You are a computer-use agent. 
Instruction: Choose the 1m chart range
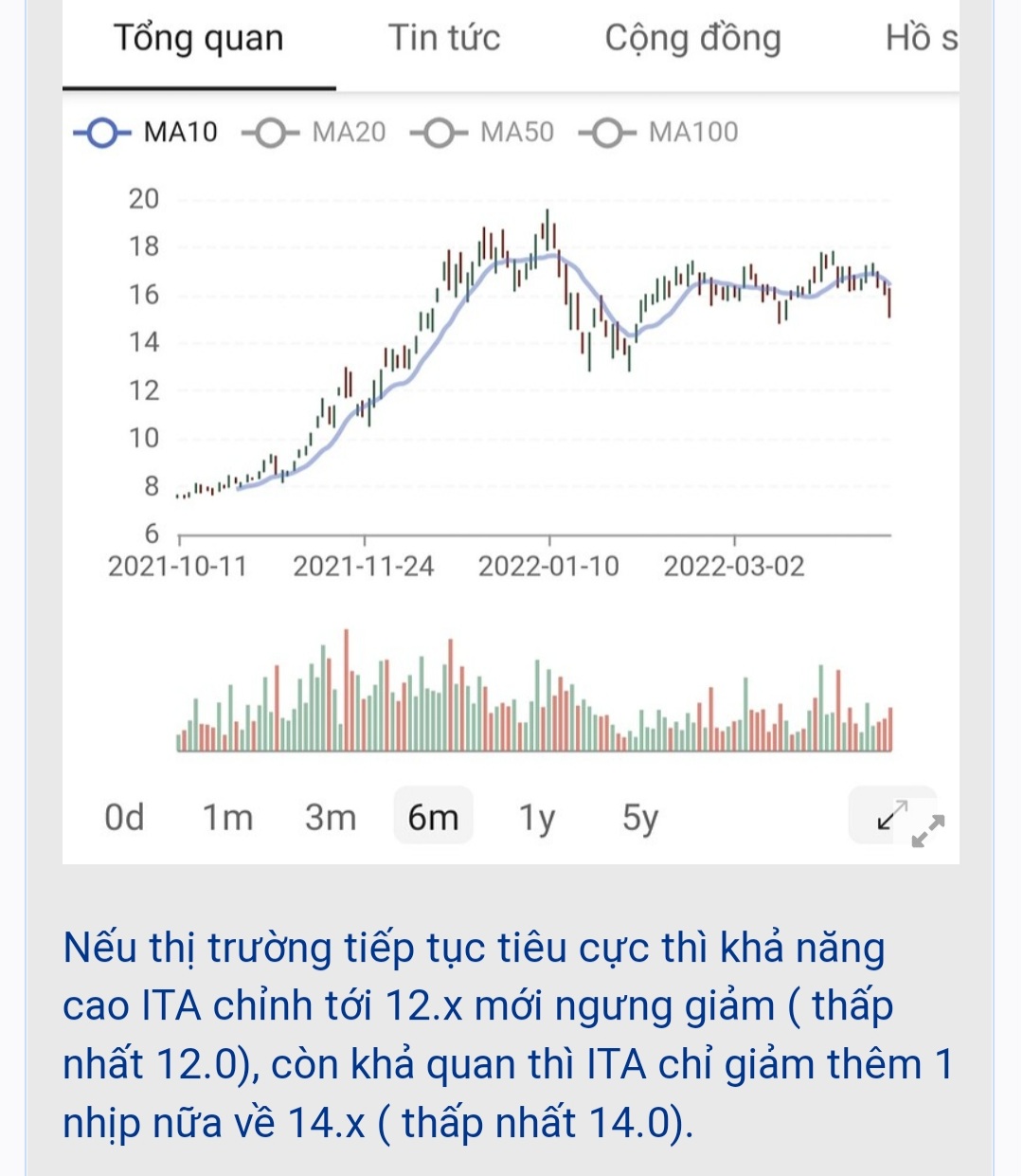(228, 817)
